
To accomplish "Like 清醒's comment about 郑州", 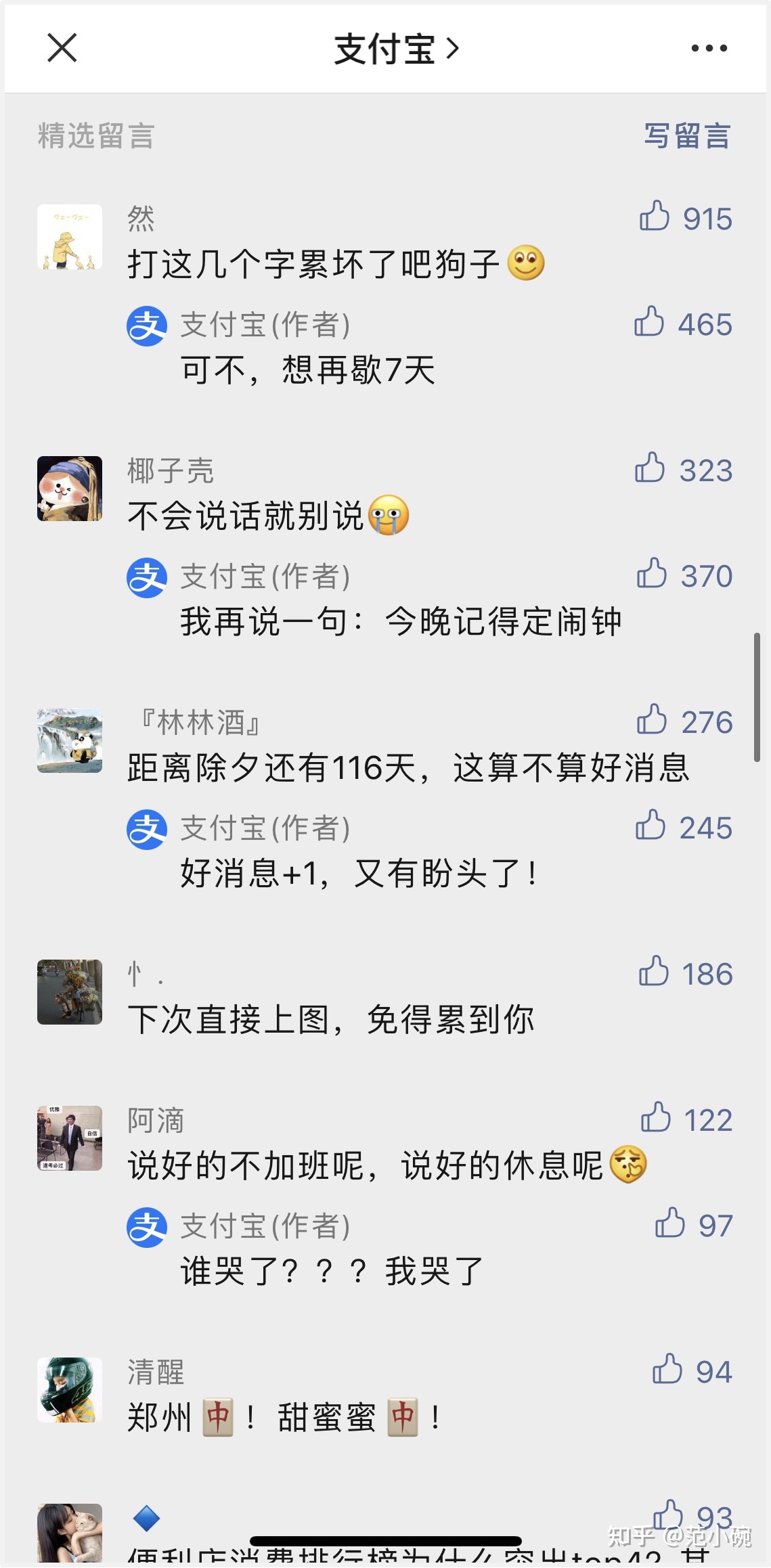I will pyautogui.click(x=667, y=1370).
